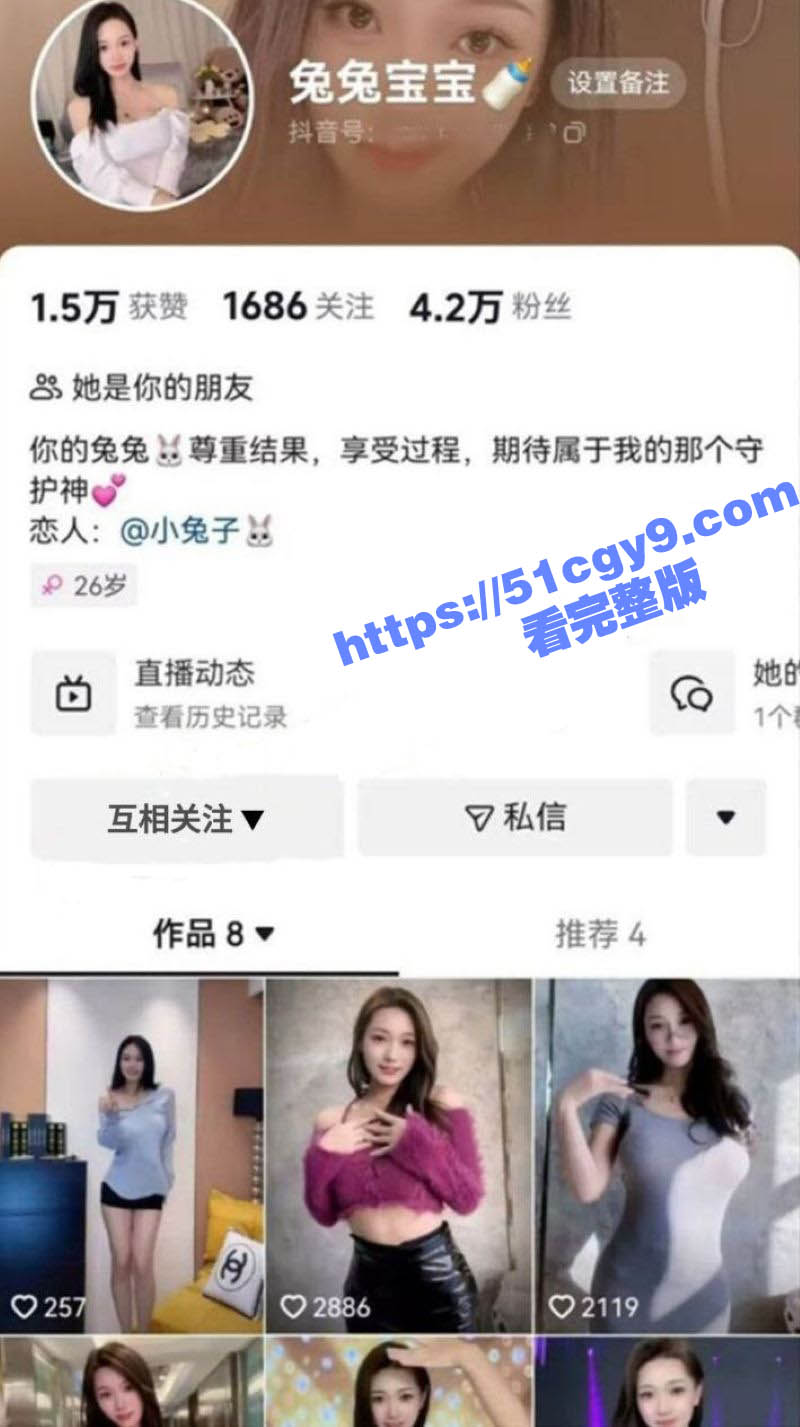Open the @小兔子 profile link
800x1427 pixels.
click(x=196, y=531)
